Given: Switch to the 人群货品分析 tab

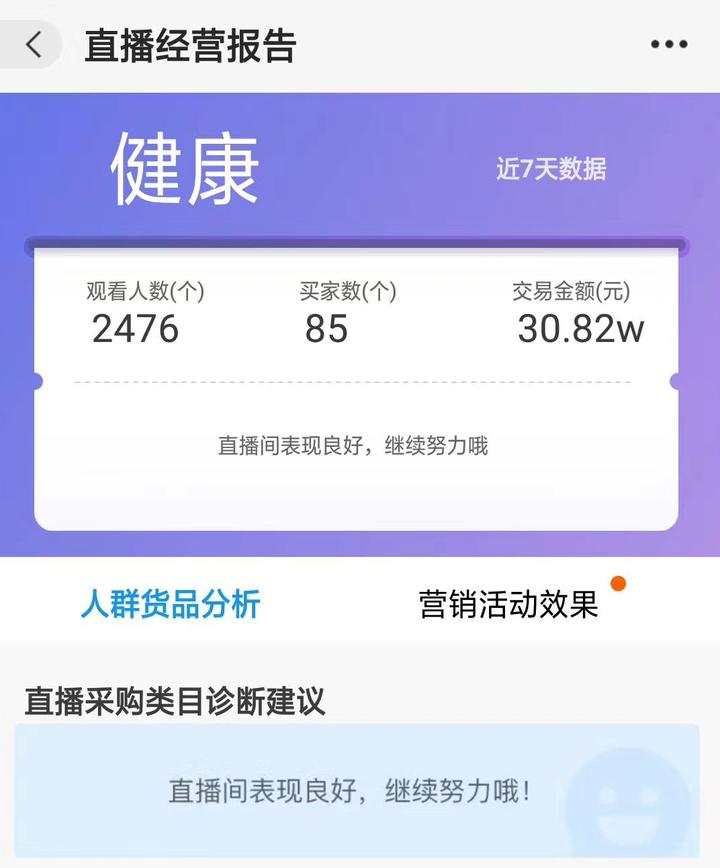Looking at the screenshot, I should (x=170, y=604).
